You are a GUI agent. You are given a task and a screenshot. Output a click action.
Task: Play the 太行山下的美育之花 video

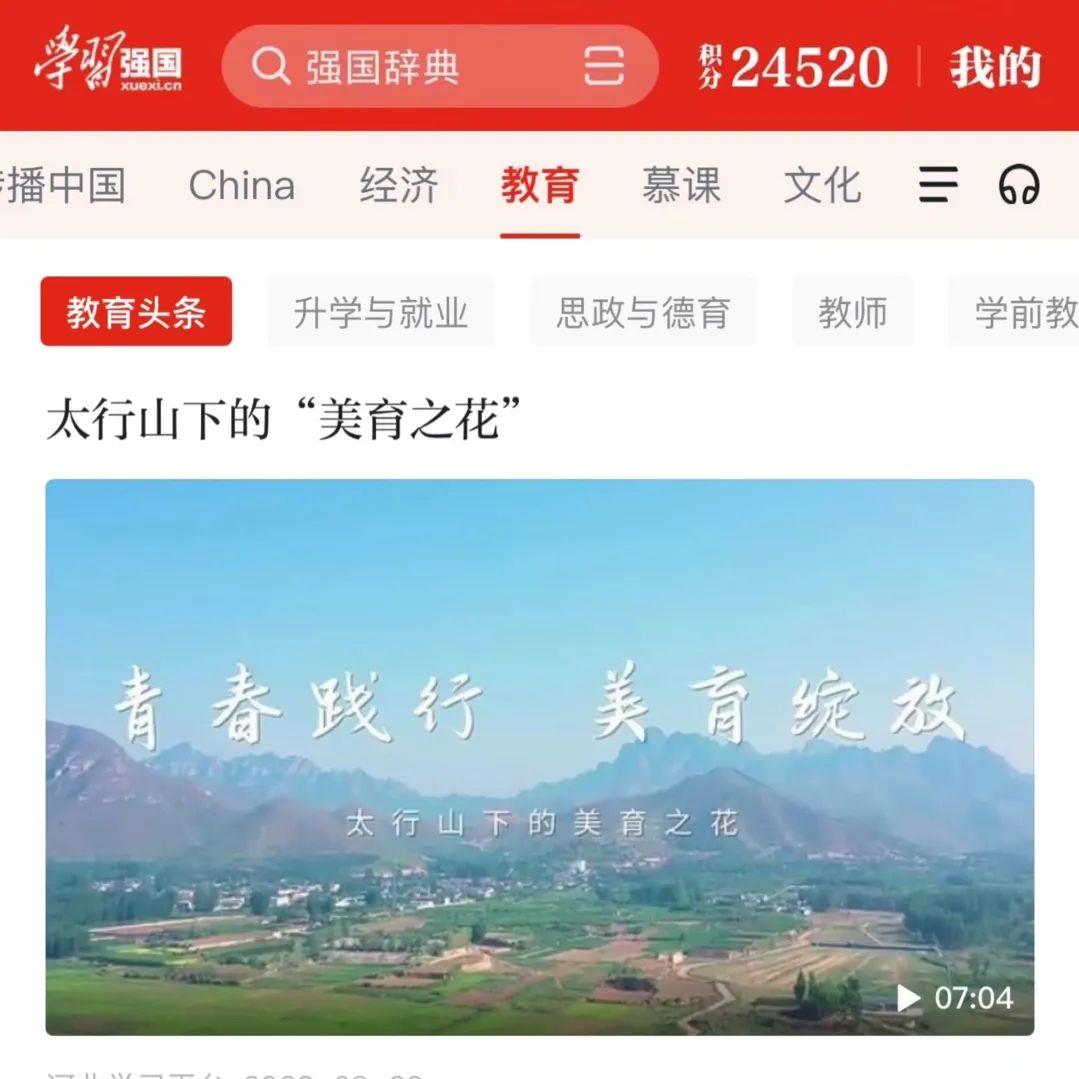click(x=540, y=757)
